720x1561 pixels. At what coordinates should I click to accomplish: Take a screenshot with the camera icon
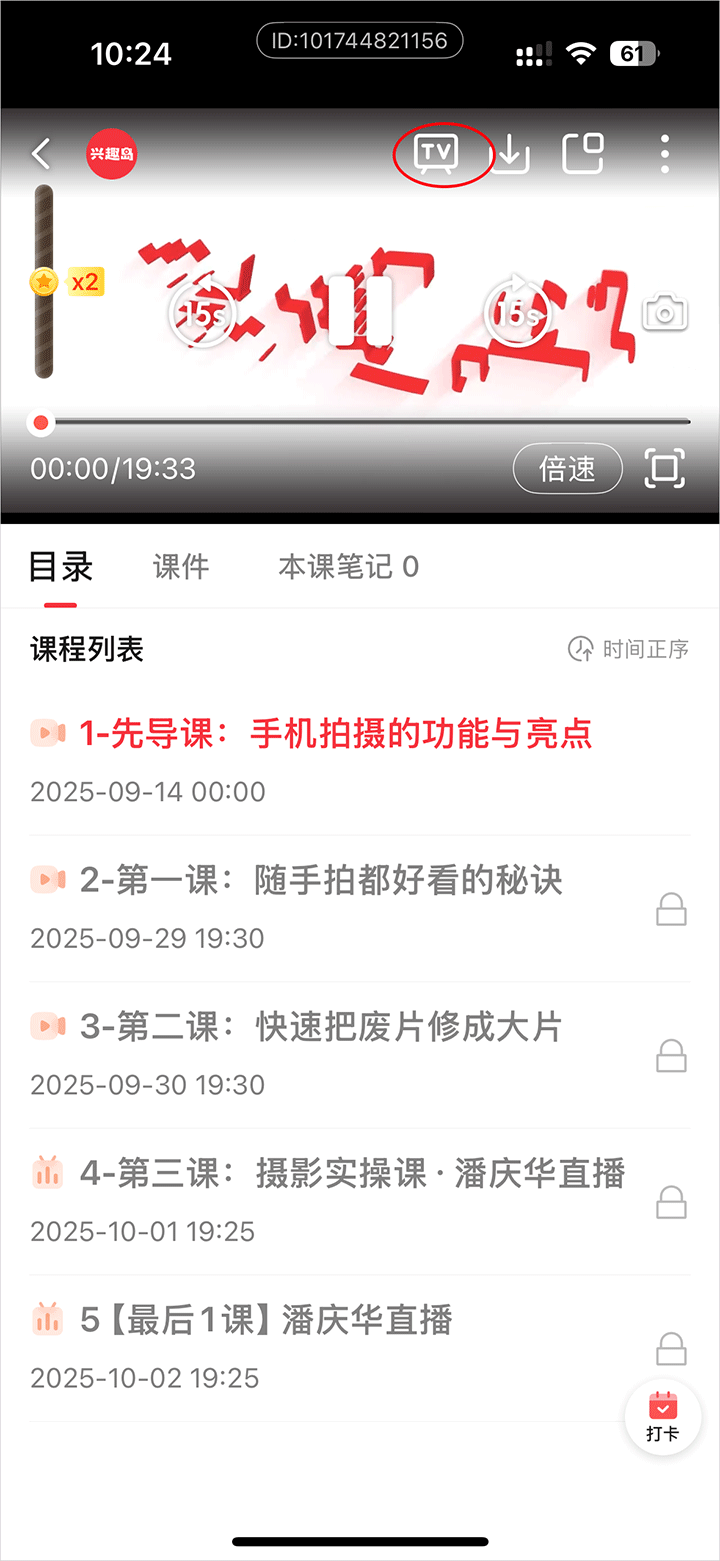pos(665,313)
